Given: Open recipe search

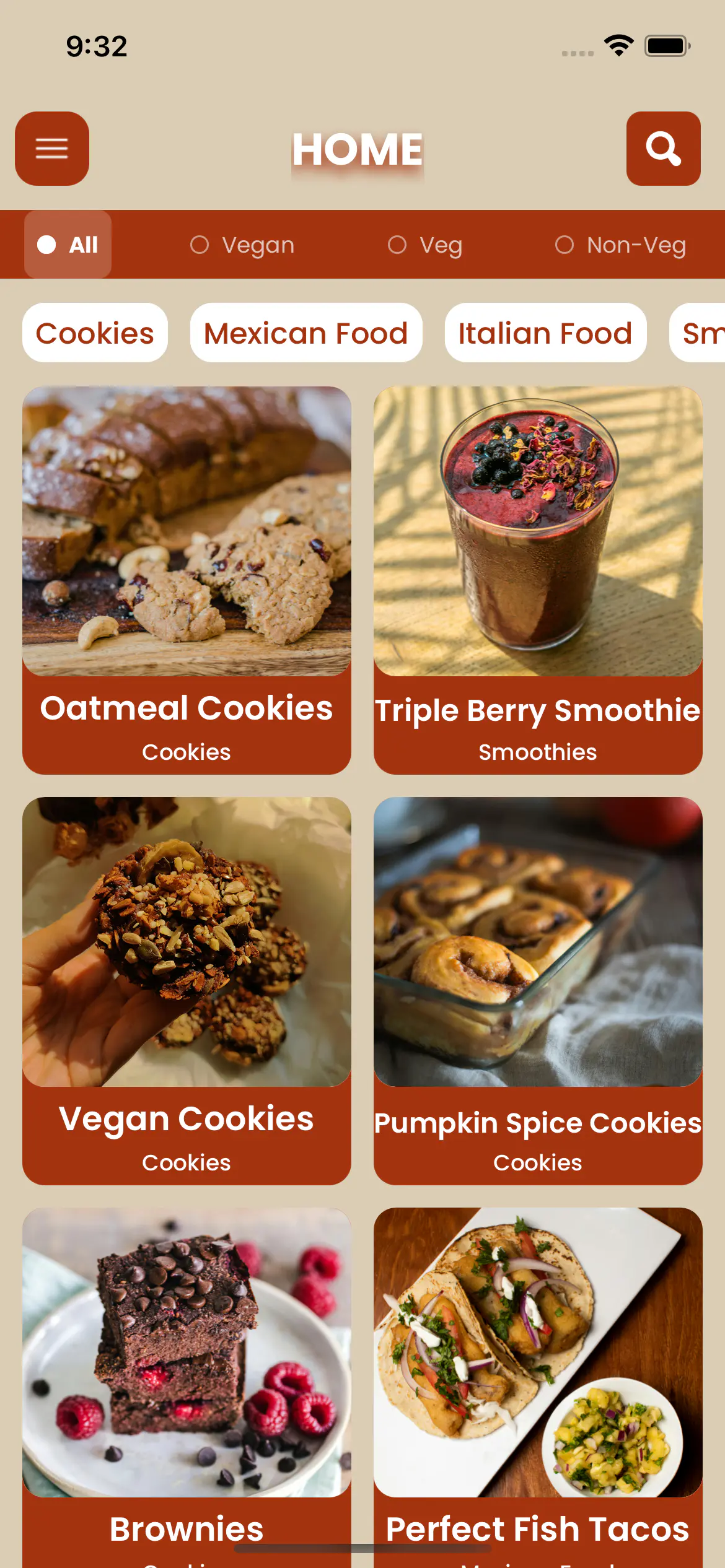Looking at the screenshot, I should coord(663,149).
